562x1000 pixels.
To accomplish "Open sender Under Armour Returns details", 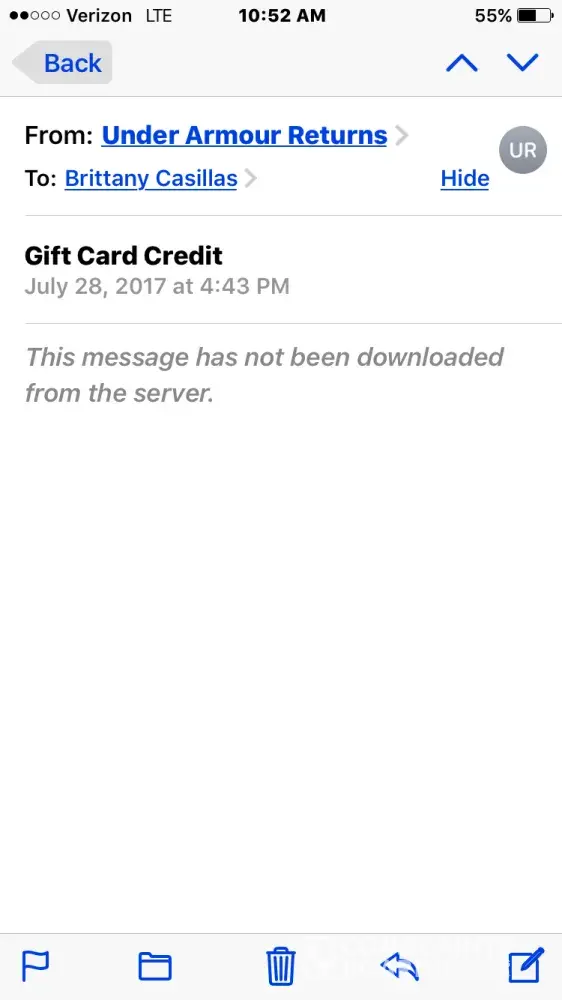I will 244,135.
